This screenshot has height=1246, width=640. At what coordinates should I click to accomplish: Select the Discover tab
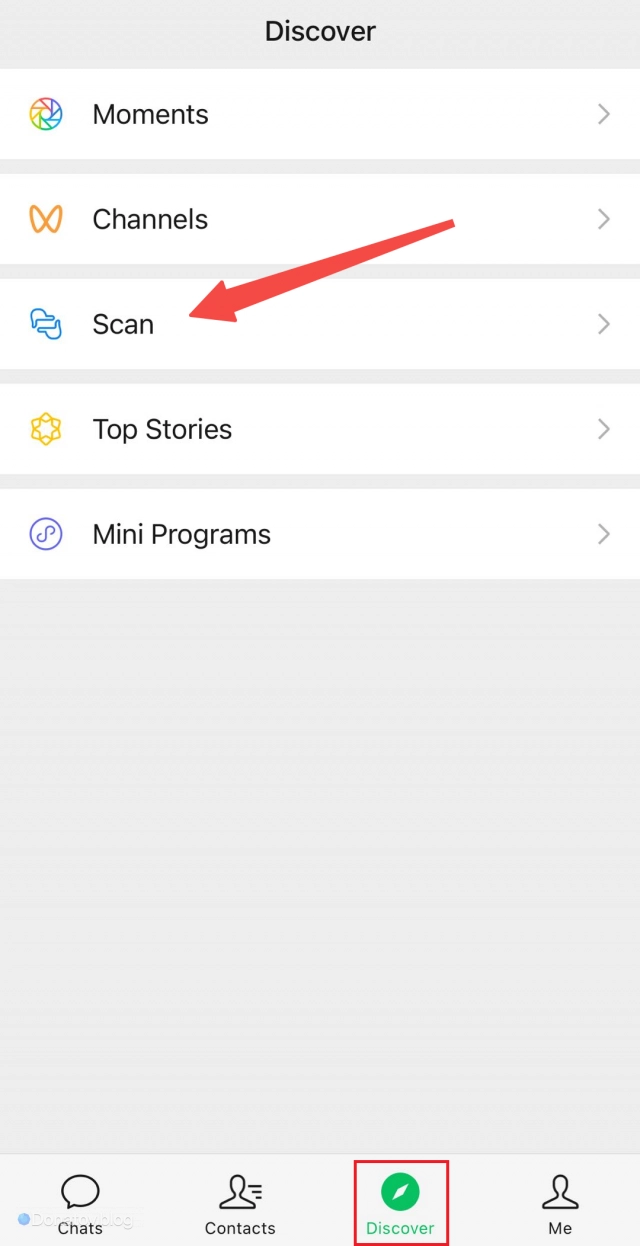(x=400, y=1203)
